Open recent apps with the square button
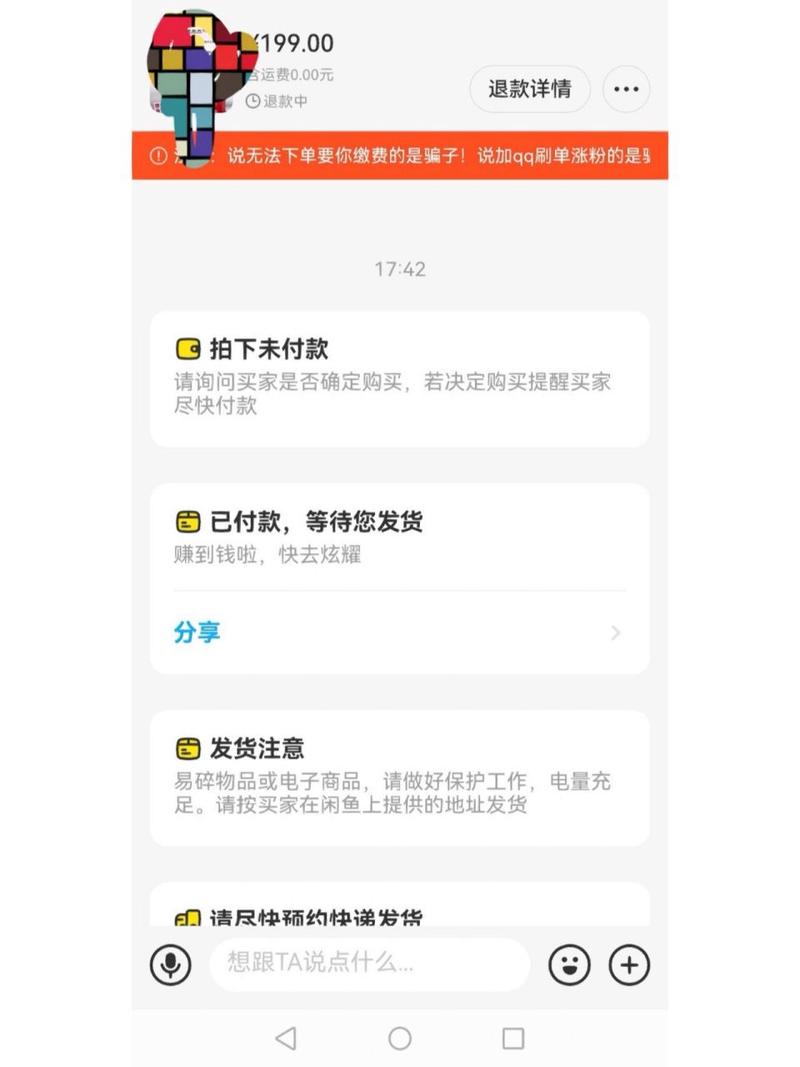This screenshot has width=800, height=1067. [513, 1038]
